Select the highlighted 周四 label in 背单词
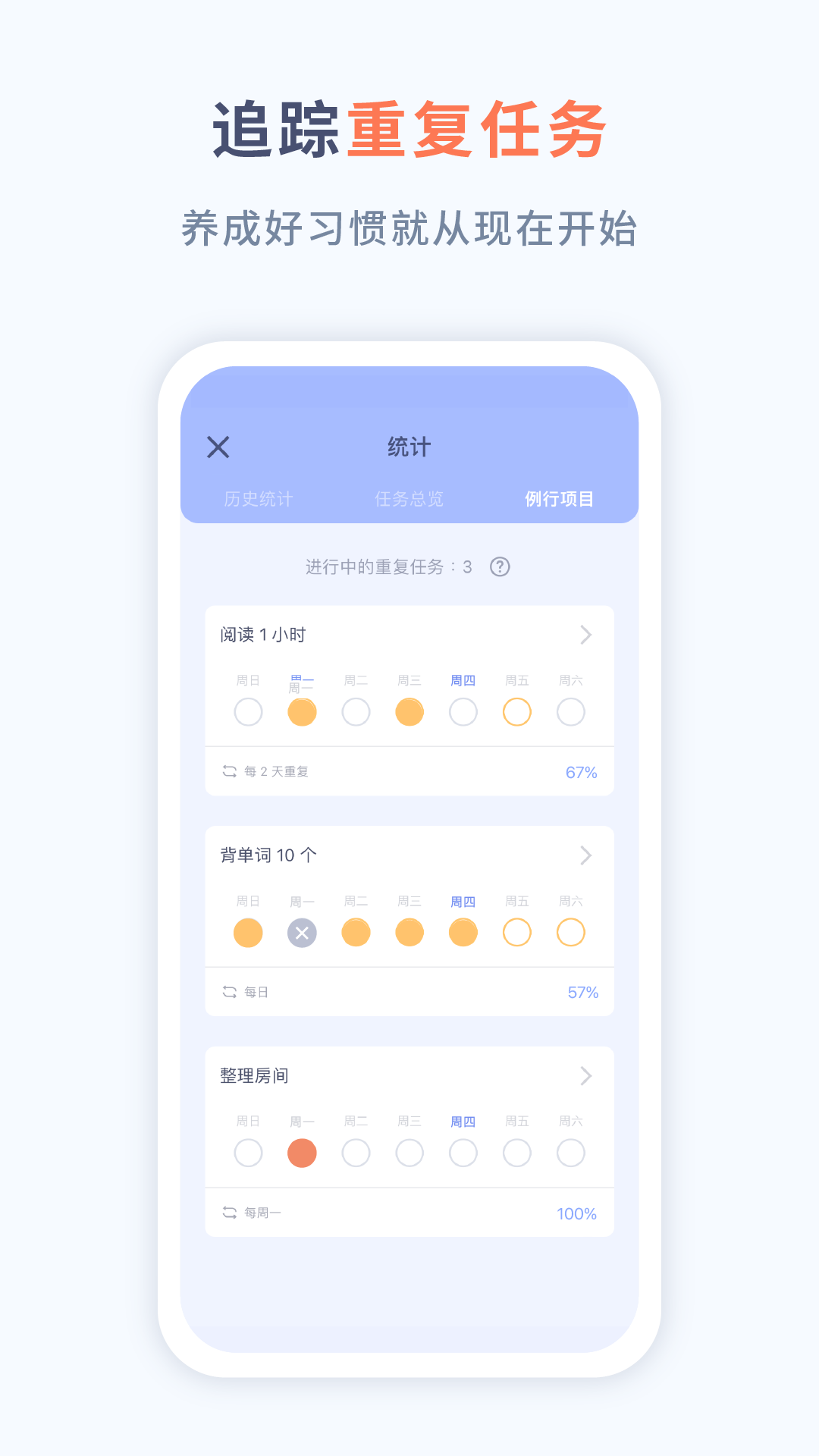Image resolution: width=819 pixels, height=1456 pixels. (463, 902)
